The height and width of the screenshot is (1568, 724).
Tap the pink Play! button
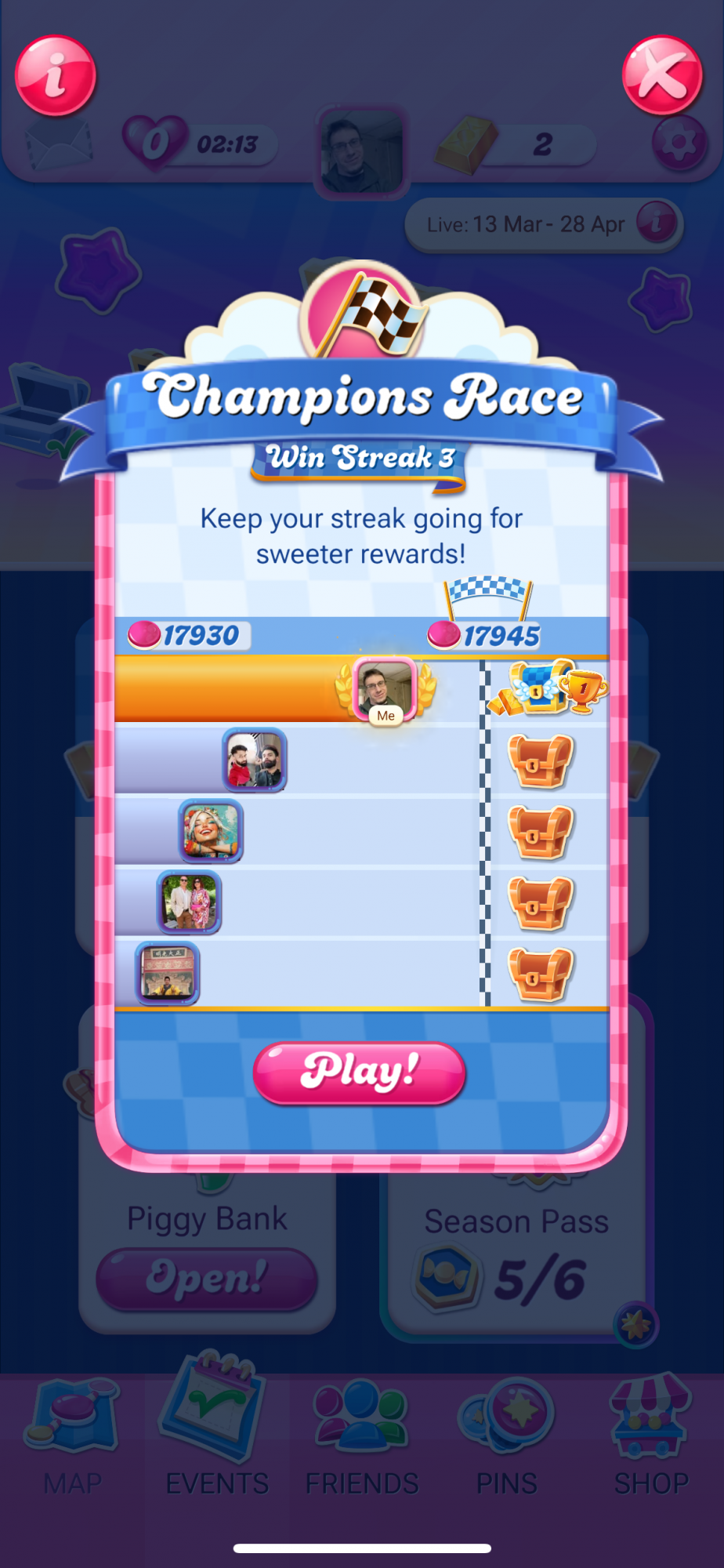tap(360, 1072)
